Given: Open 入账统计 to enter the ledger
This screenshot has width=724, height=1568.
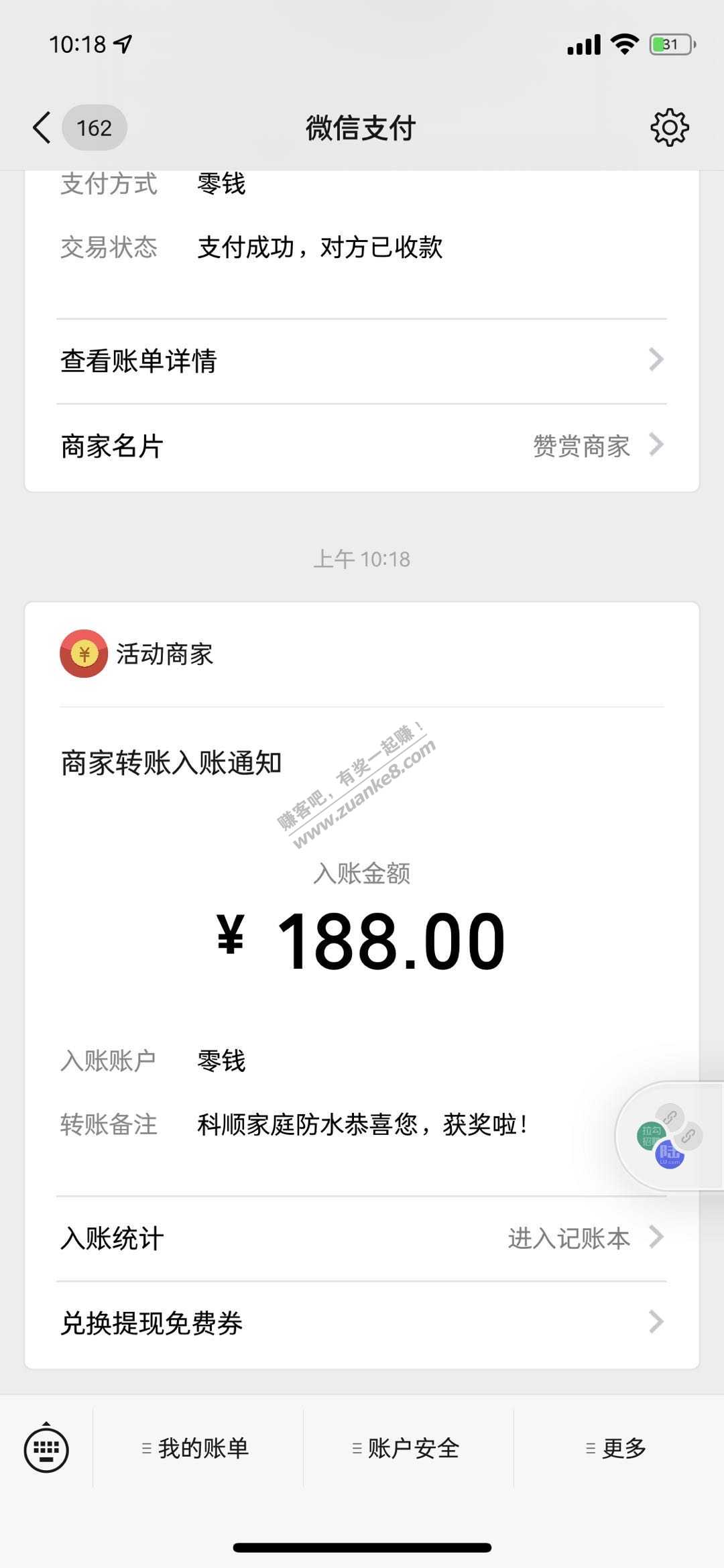Looking at the screenshot, I should pos(362,1238).
